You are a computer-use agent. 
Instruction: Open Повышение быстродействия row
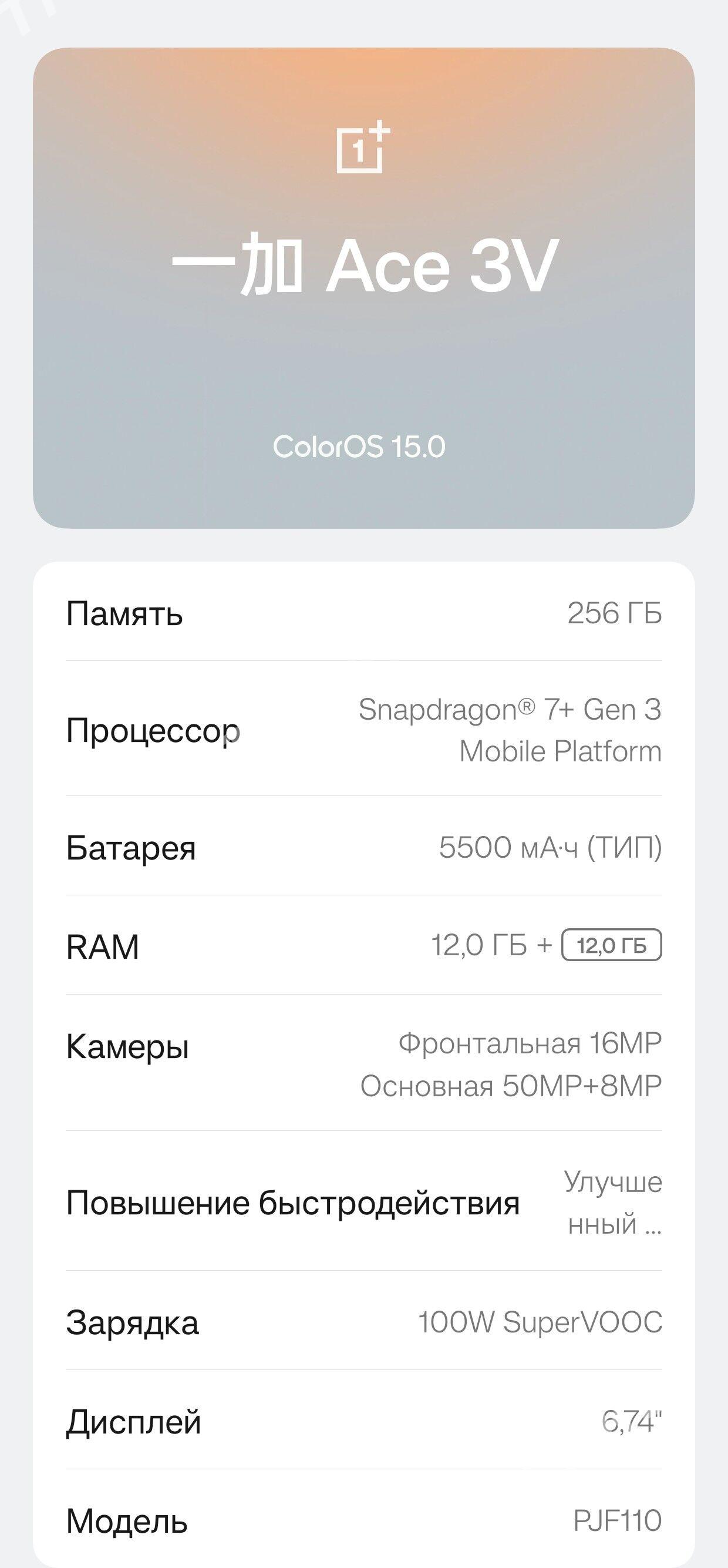(363, 1202)
